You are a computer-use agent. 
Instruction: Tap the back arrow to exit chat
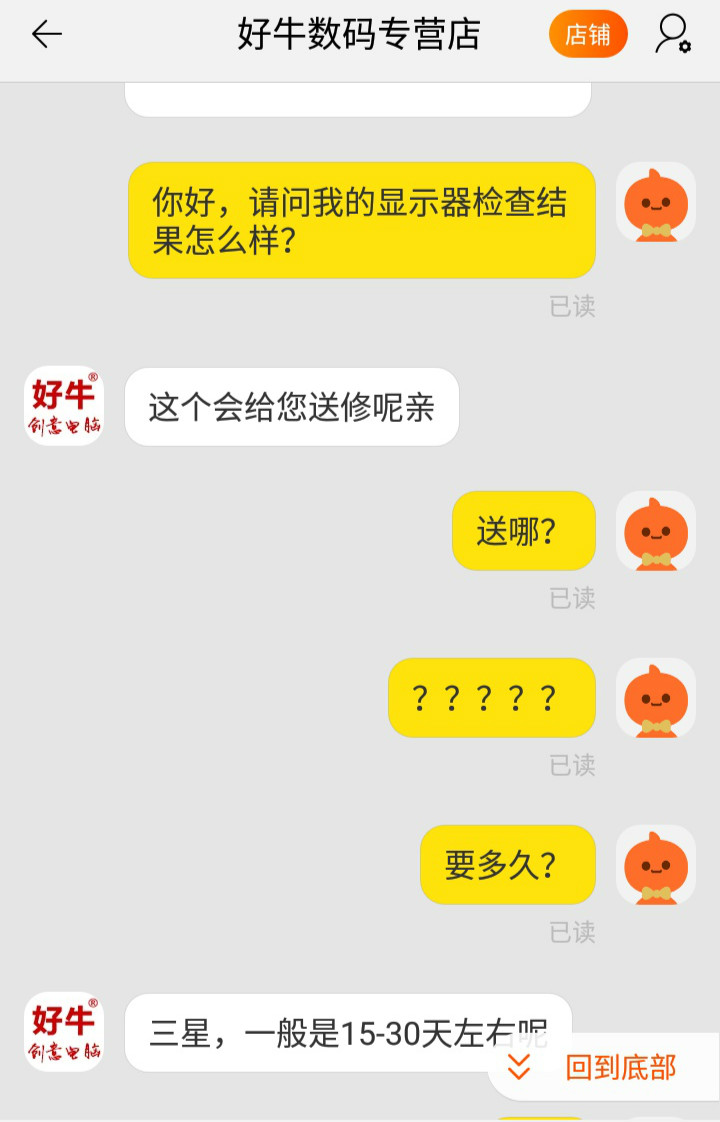[45, 35]
